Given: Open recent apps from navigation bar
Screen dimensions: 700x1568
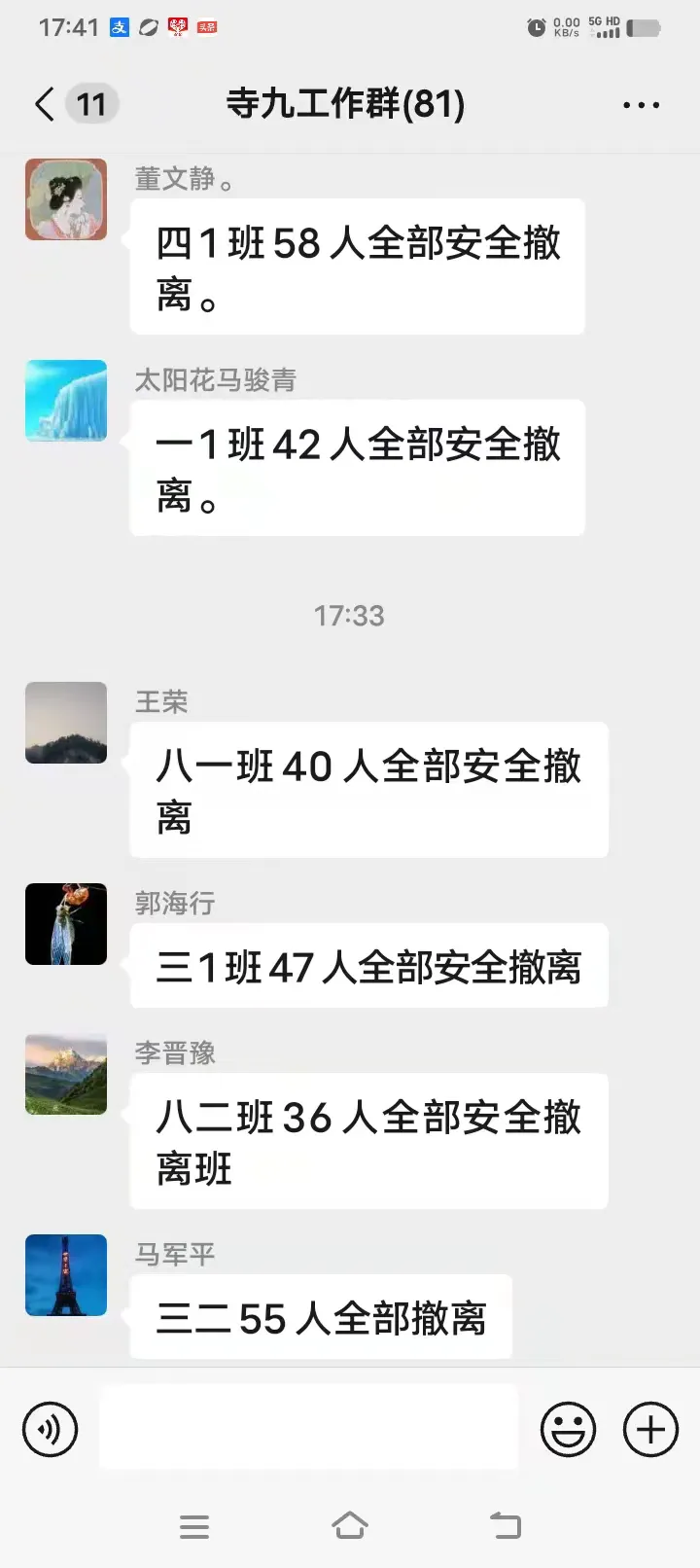Looking at the screenshot, I should click(x=194, y=1526).
